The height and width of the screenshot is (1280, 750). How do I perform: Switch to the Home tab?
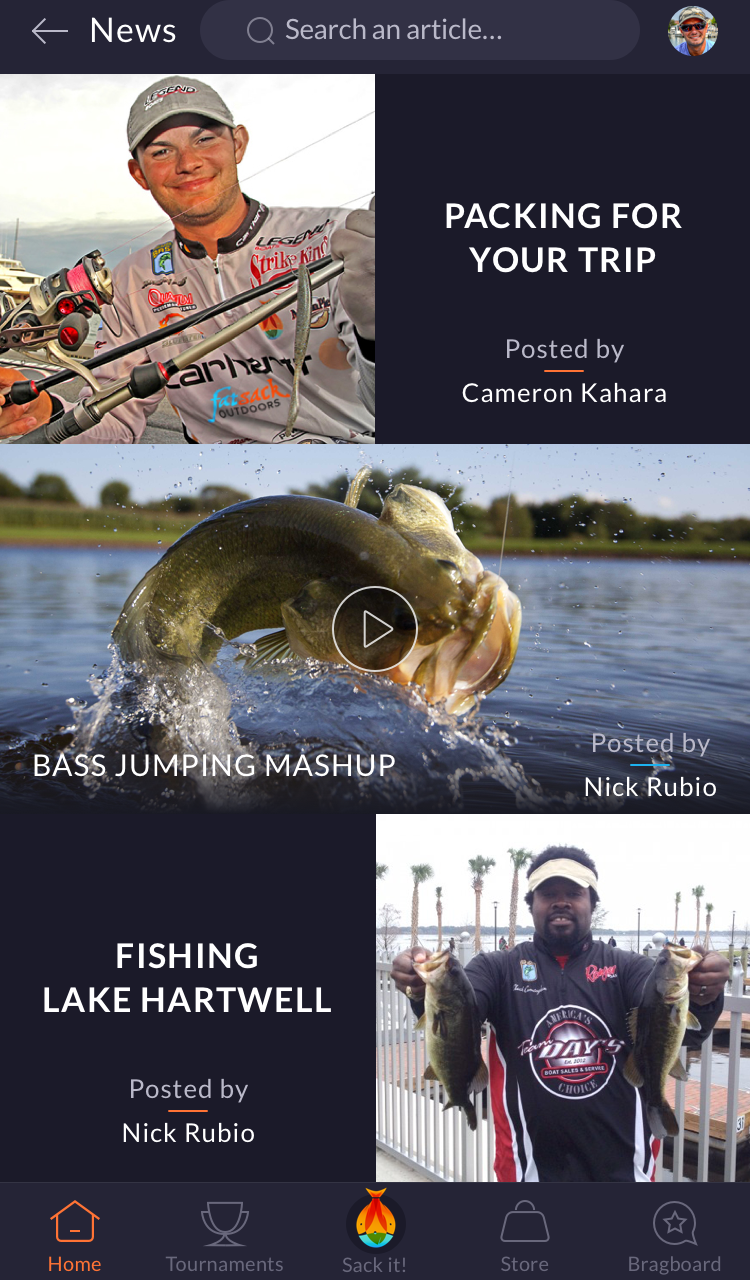[x=75, y=1235]
